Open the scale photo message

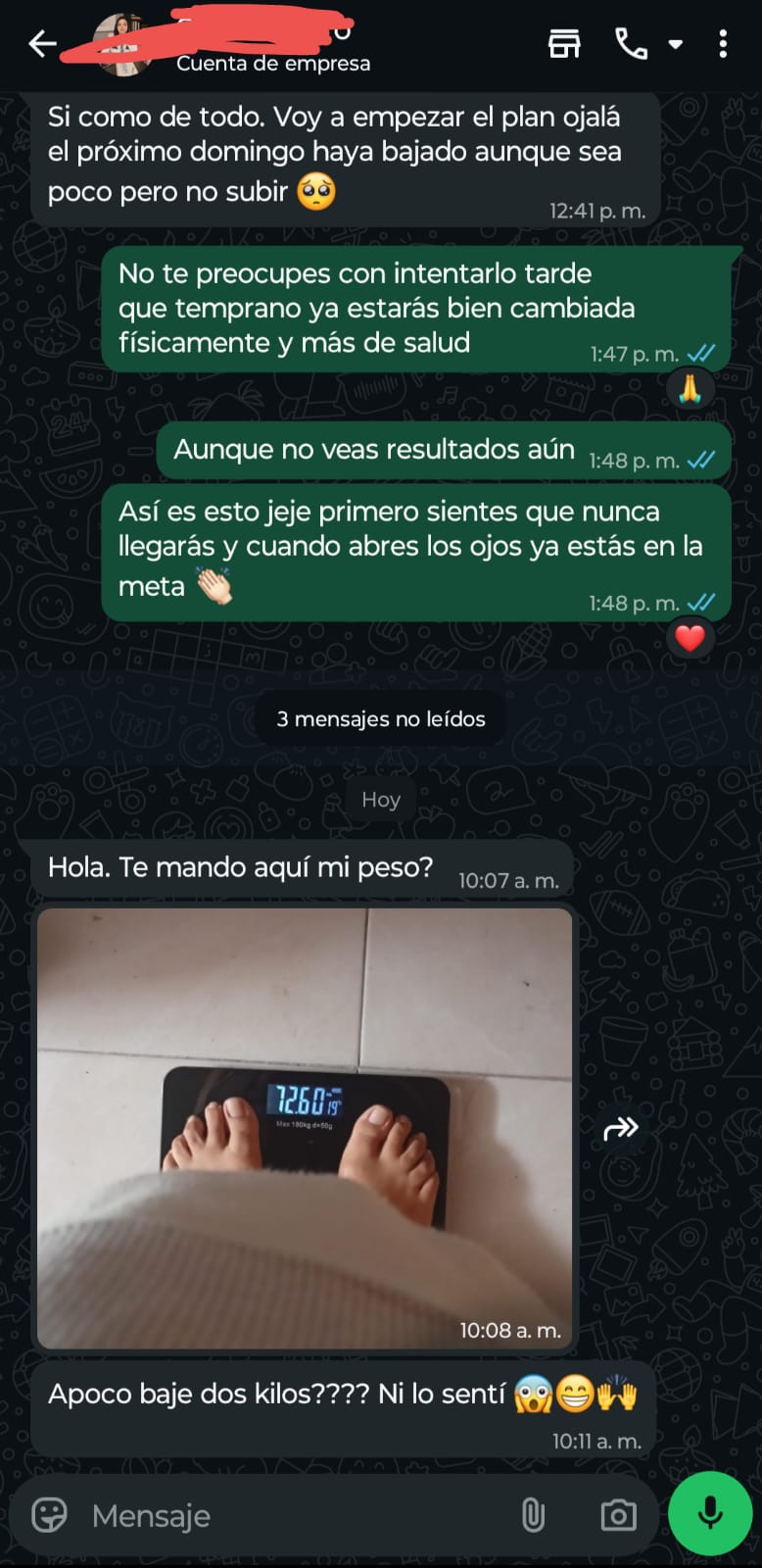(x=305, y=1128)
